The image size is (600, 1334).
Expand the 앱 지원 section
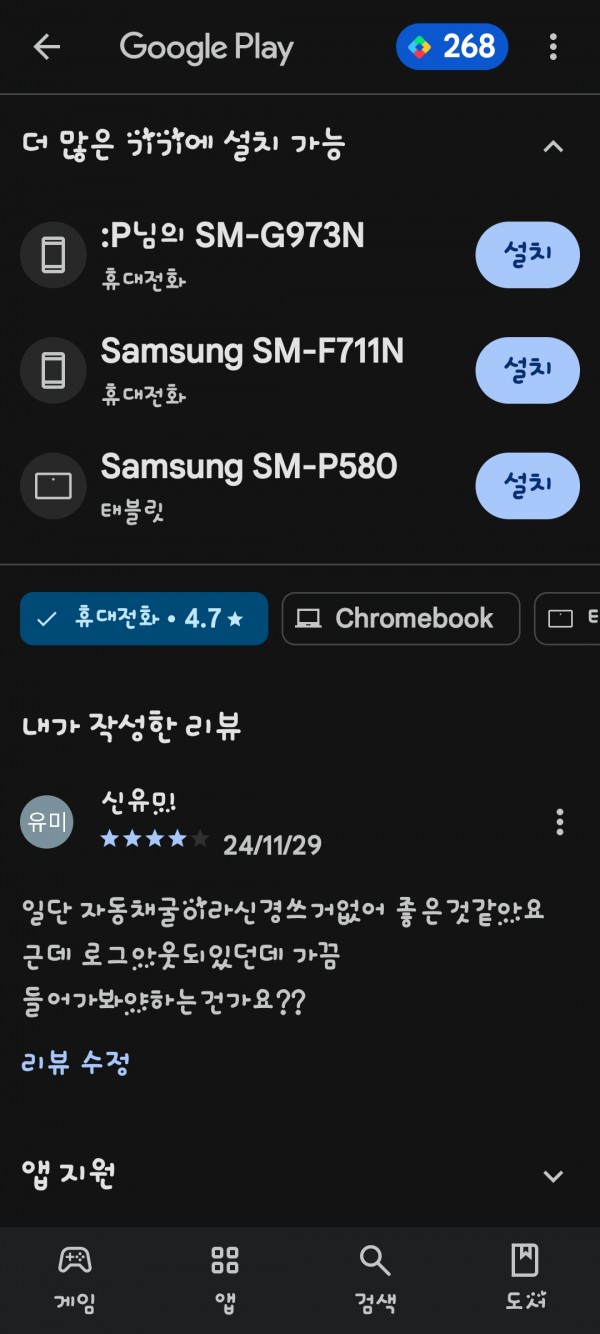(553, 1176)
